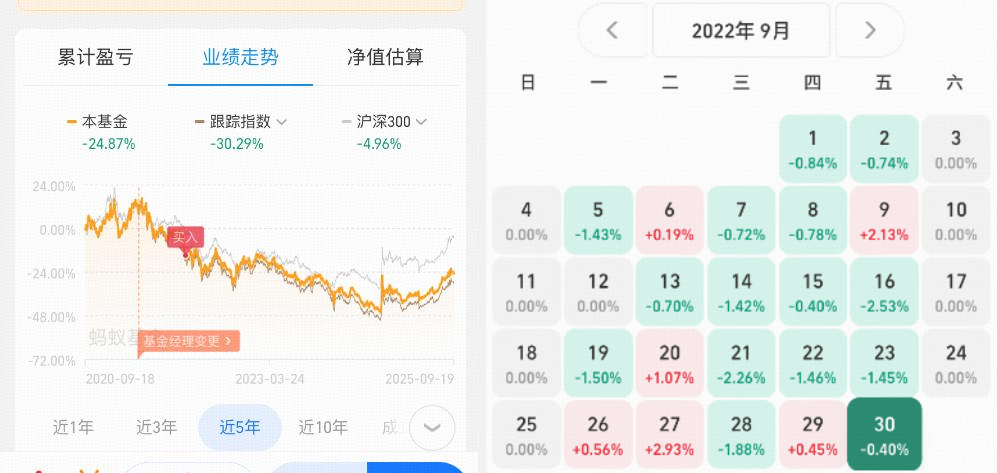The width and height of the screenshot is (997, 473).
Task: Show the 近1年 performance range
Action: click(73, 428)
